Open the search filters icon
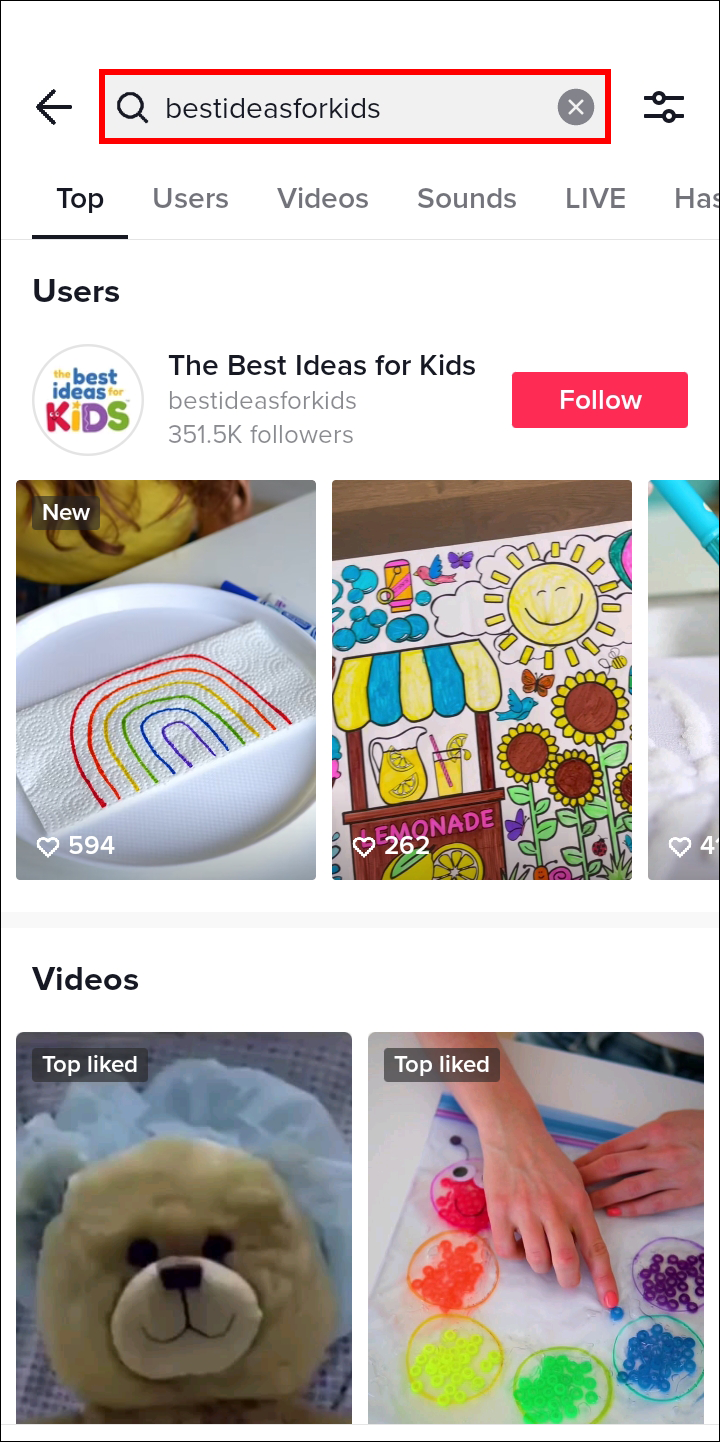Image resolution: width=720 pixels, height=1442 pixels. 664,107
